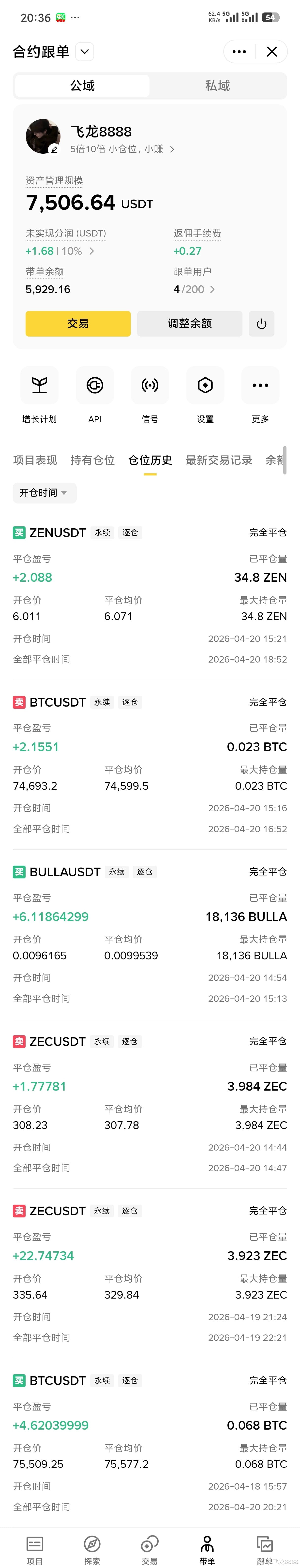Switch to the 私域 tab
Screen dimensions: 300x1568
point(217,86)
